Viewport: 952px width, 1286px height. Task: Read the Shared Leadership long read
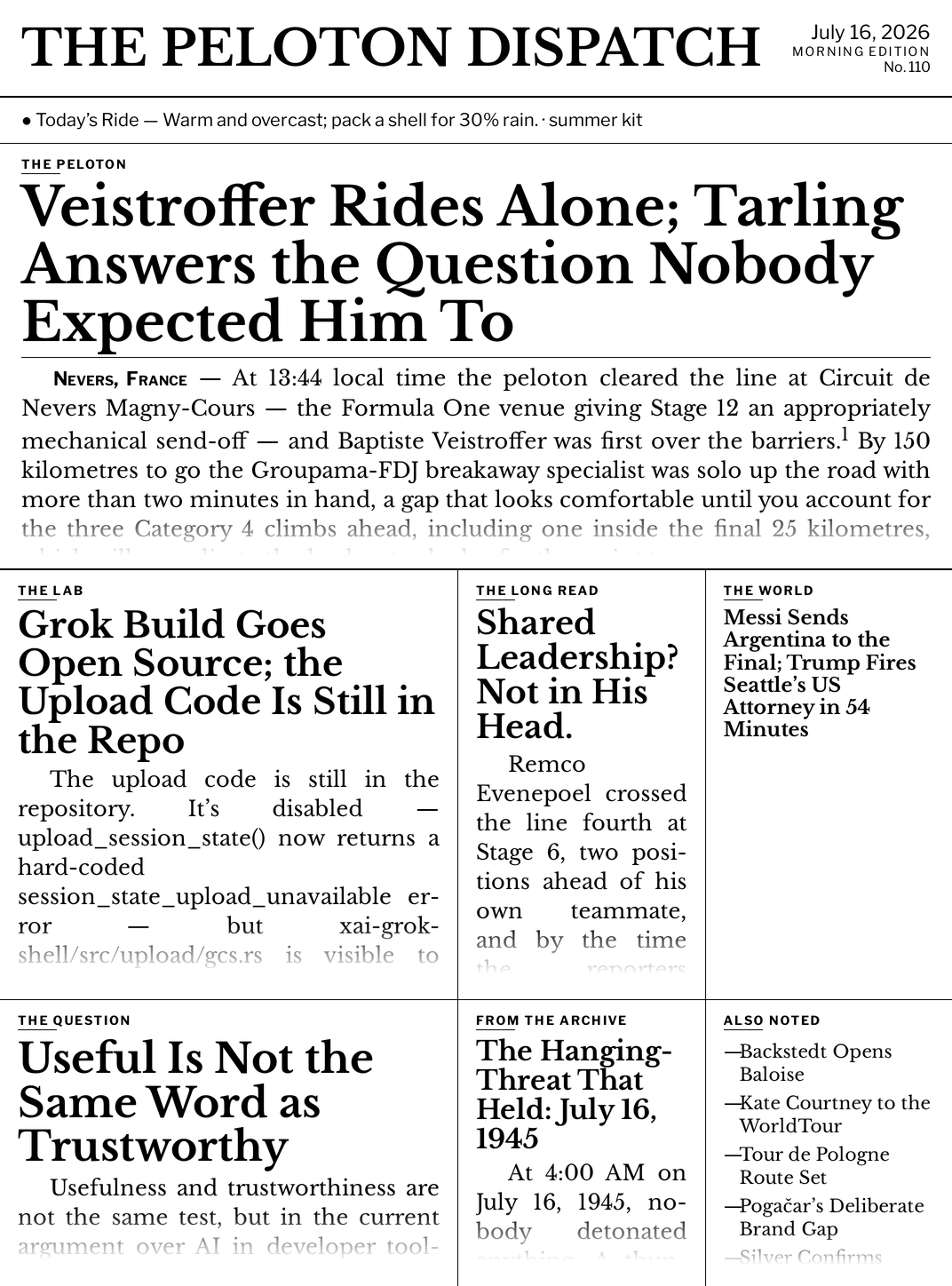coord(577,674)
